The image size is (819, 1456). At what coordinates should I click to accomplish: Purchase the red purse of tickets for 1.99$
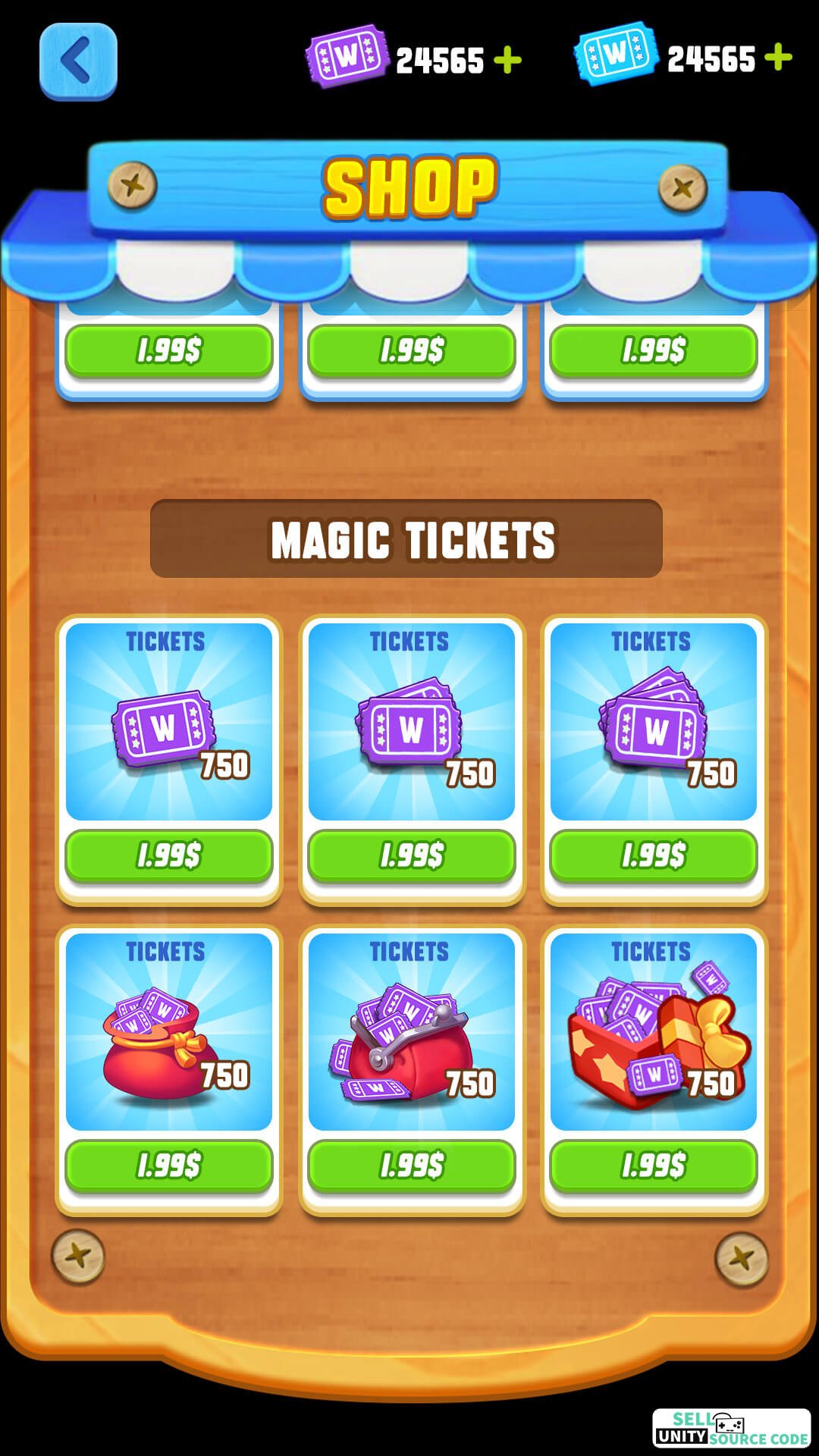tap(412, 1166)
